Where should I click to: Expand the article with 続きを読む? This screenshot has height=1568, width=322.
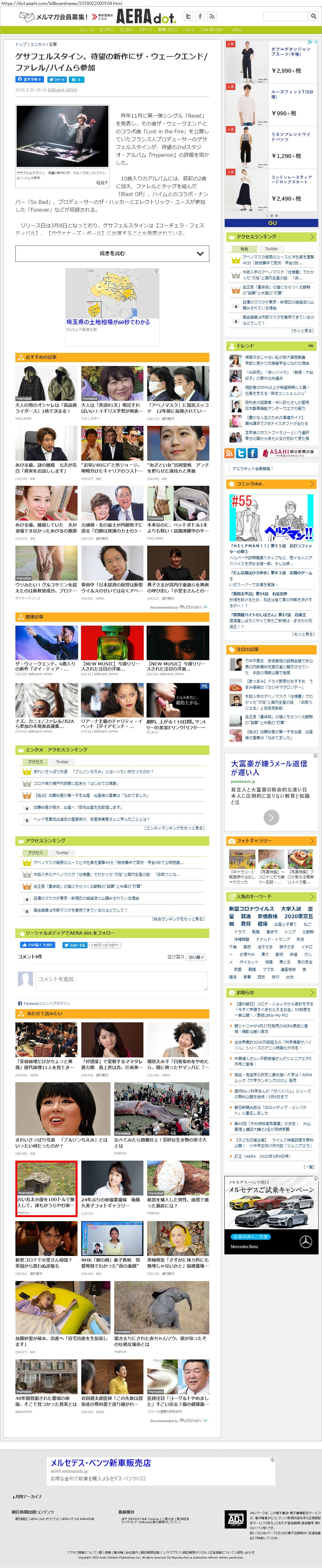click(112, 253)
